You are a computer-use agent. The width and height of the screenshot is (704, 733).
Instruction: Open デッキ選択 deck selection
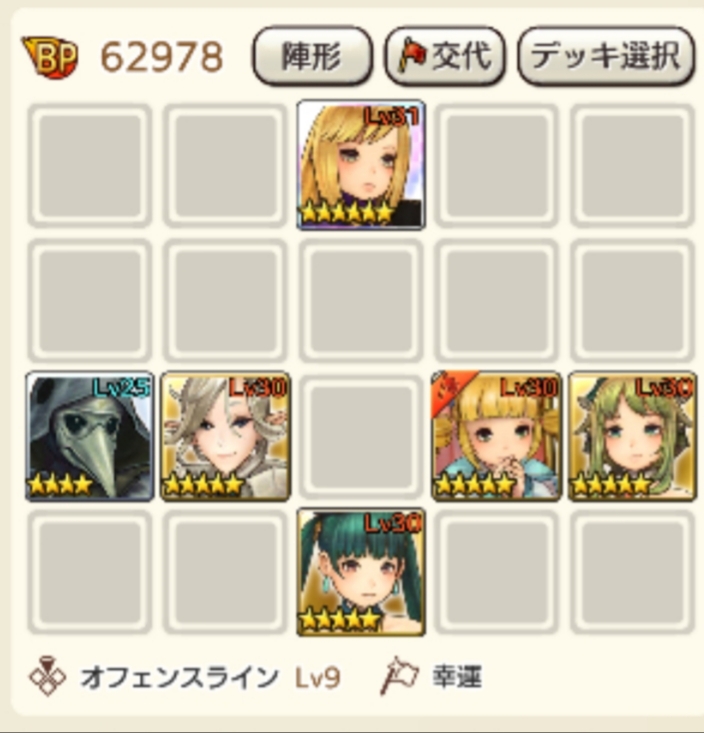606,55
